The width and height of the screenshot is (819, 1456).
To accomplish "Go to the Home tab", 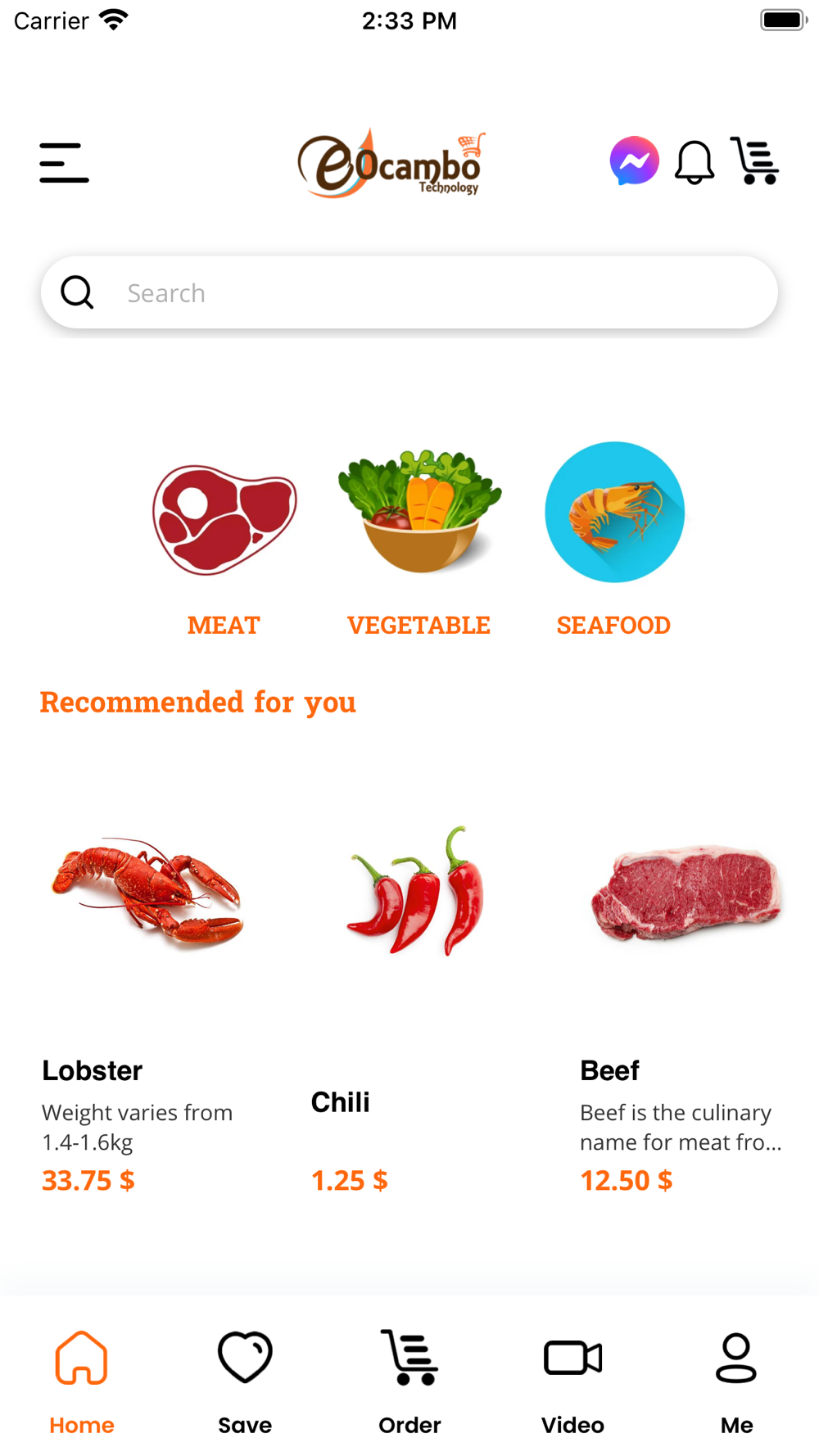I will pos(81,1381).
